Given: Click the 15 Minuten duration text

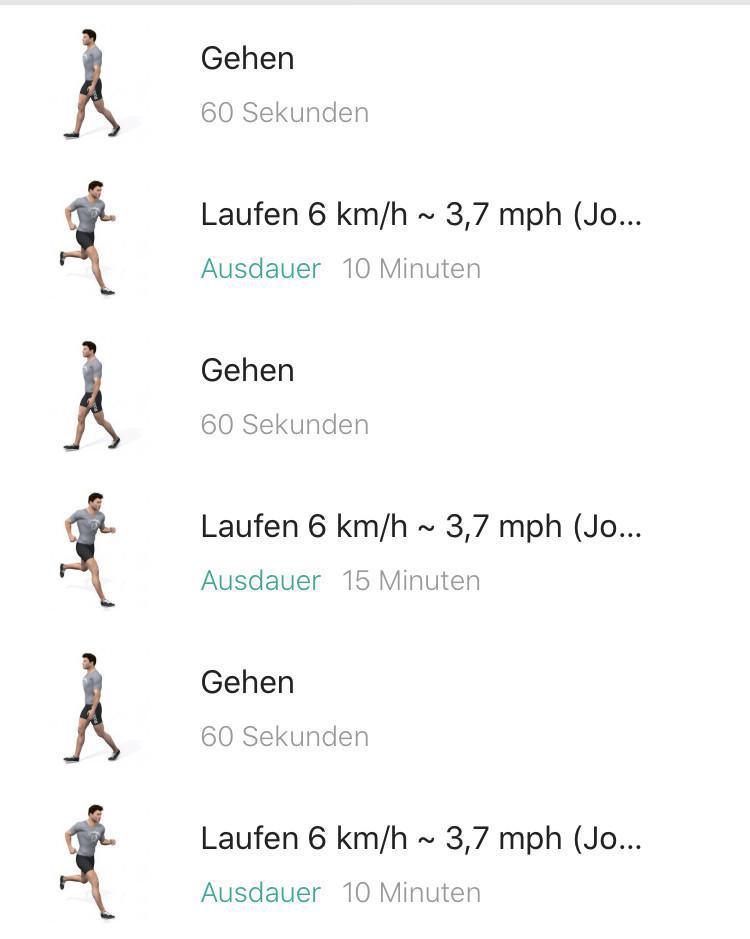Looking at the screenshot, I should pos(411,581).
